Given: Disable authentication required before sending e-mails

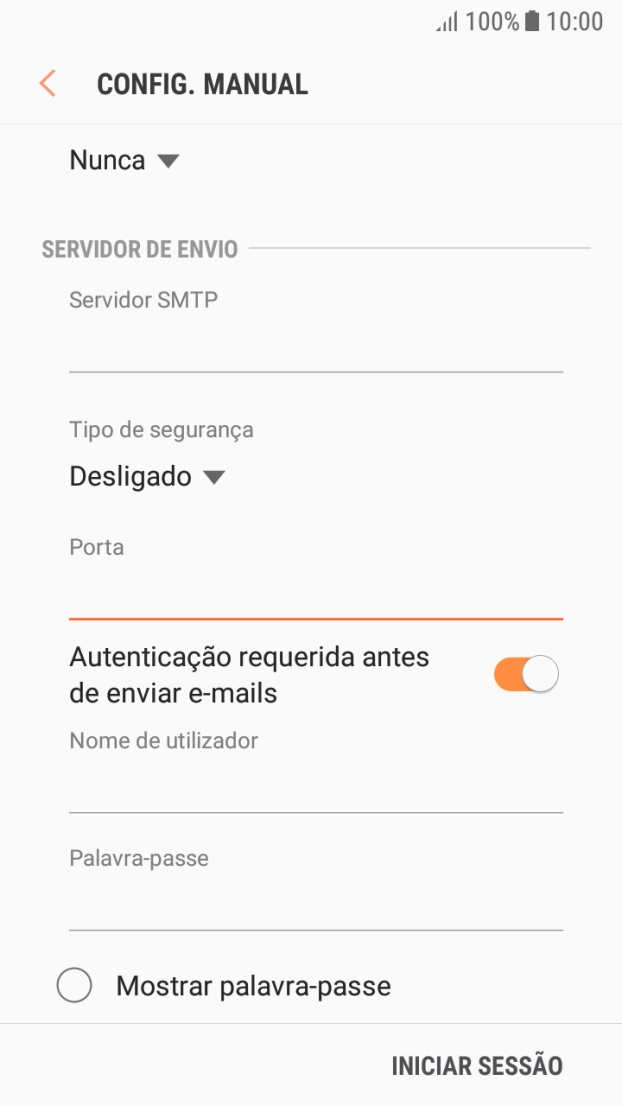Looking at the screenshot, I should [526, 675].
